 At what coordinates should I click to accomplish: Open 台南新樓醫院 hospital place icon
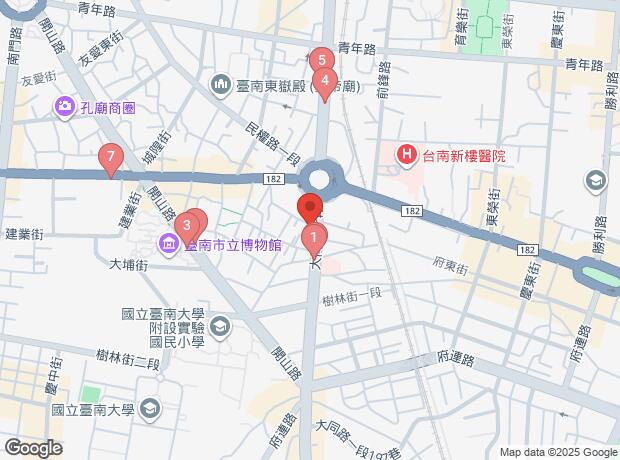(x=407, y=155)
